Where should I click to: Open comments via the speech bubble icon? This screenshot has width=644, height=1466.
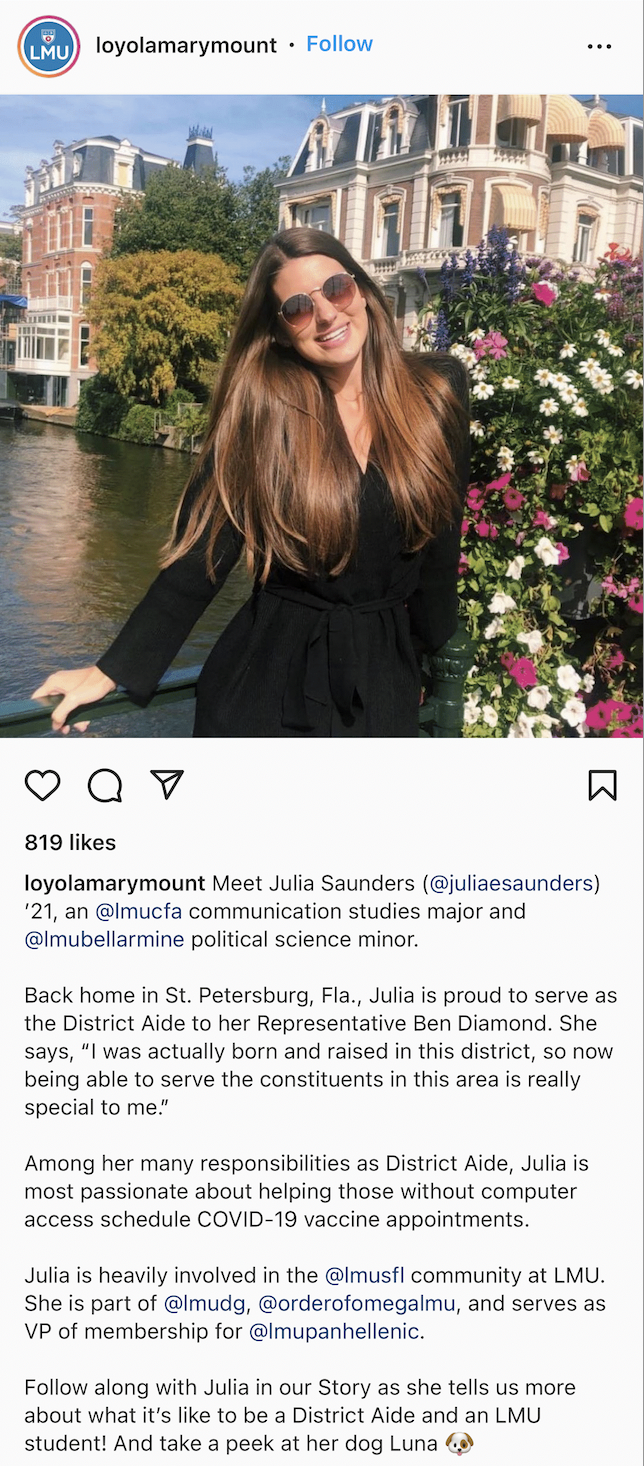(104, 786)
